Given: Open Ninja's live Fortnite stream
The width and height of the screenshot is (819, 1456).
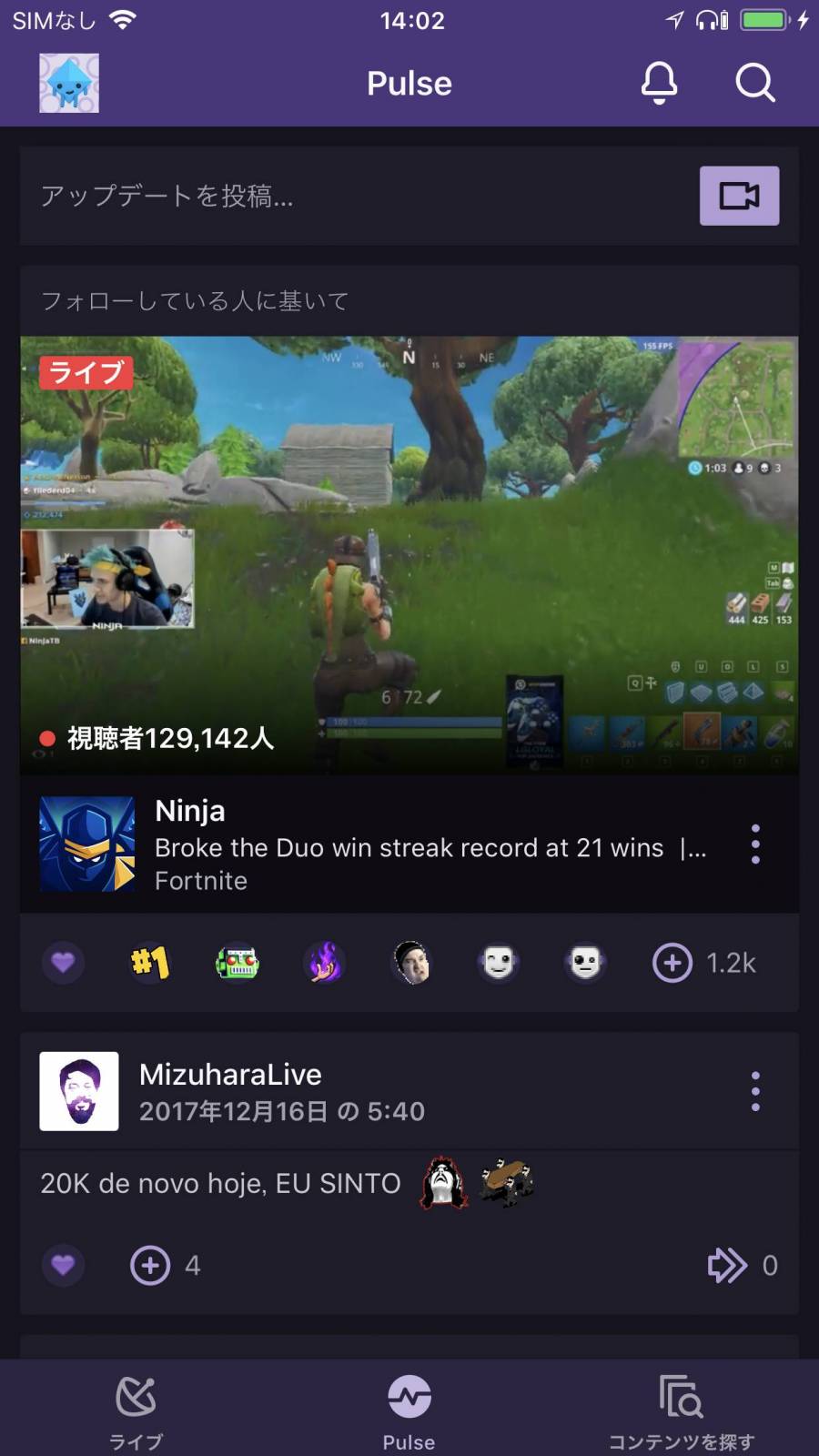Looking at the screenshot, I should (x=409, y=555).
